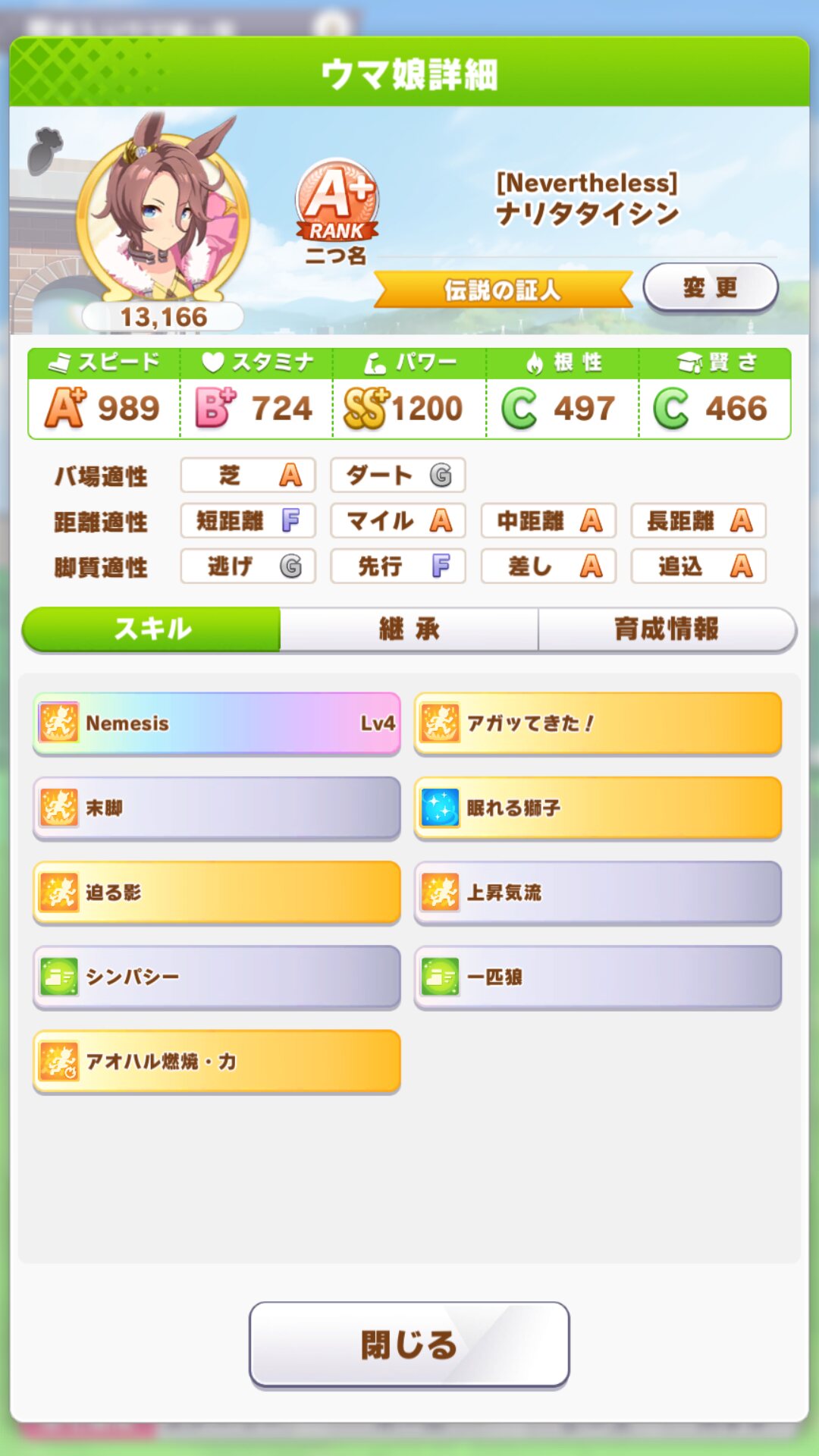View the アオハル燃焼・力 skill
819x1456 pixels.
[217, 1062]
